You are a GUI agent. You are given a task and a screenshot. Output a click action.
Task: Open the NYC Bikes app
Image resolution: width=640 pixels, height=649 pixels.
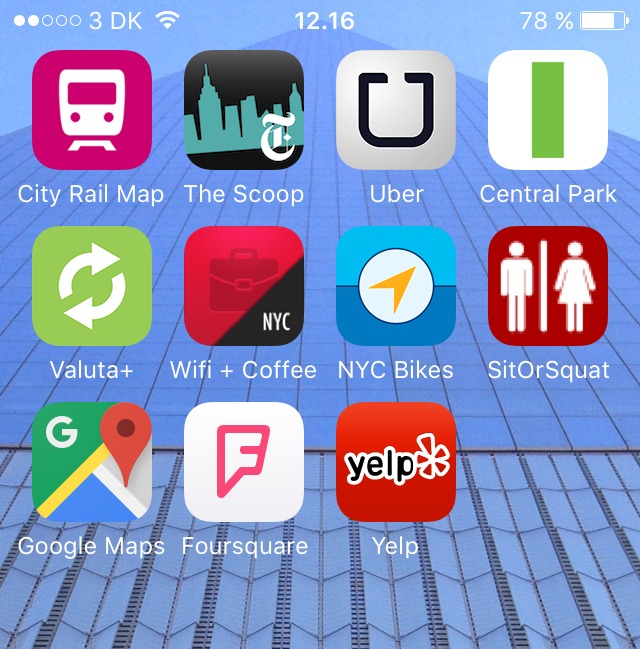(396, 286)
